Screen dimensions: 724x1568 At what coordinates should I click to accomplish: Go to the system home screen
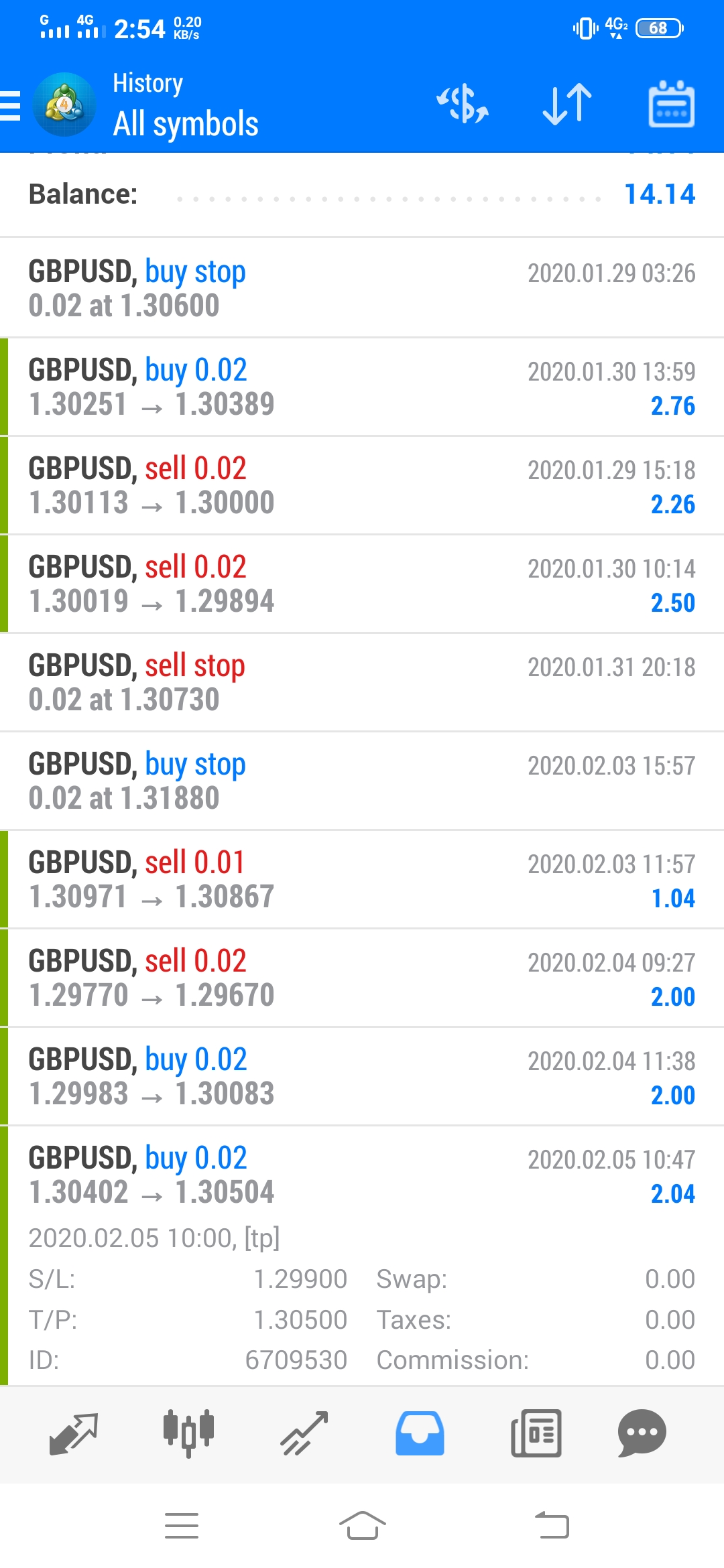coord(362,1526)
